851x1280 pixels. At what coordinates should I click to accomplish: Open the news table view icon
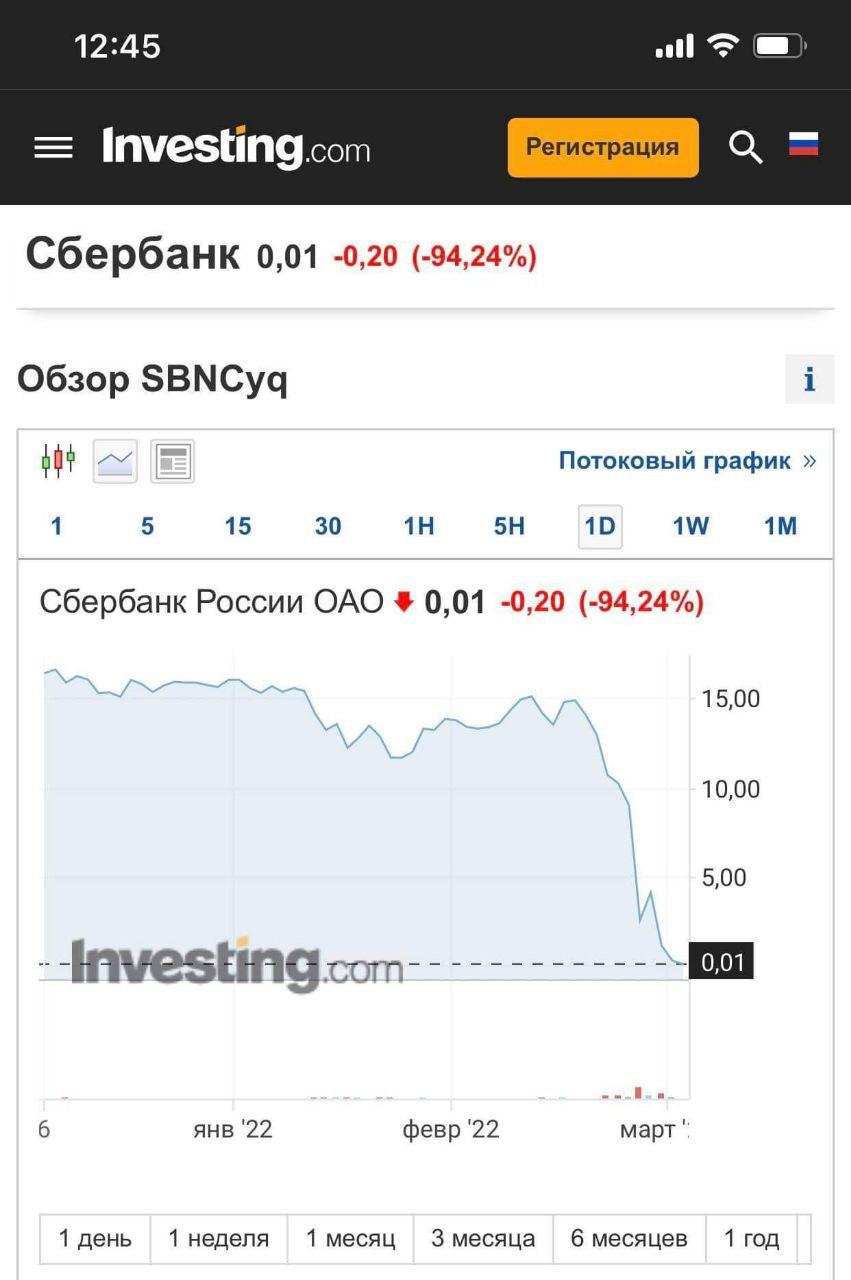coord(172,461)
